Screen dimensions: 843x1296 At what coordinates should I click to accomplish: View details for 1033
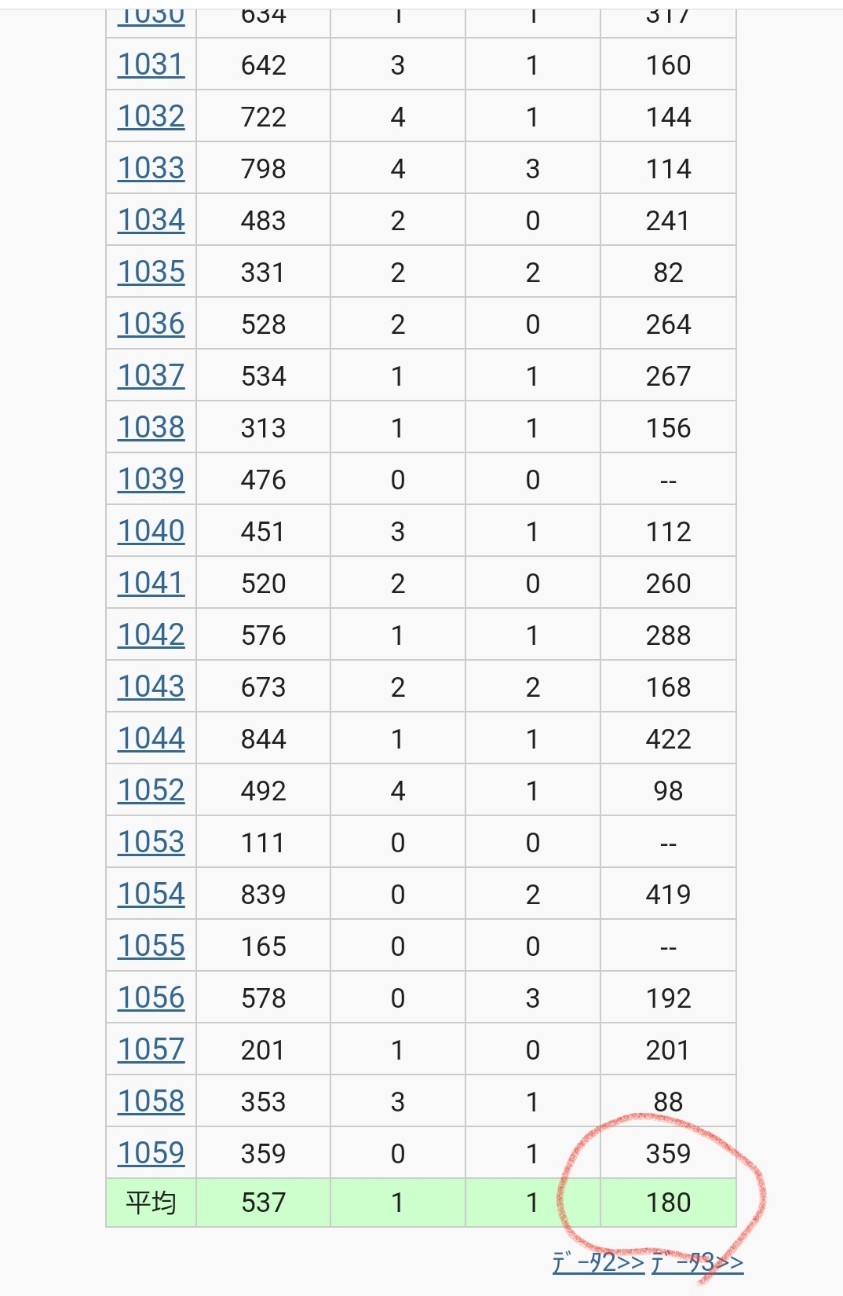click(151, 168)
